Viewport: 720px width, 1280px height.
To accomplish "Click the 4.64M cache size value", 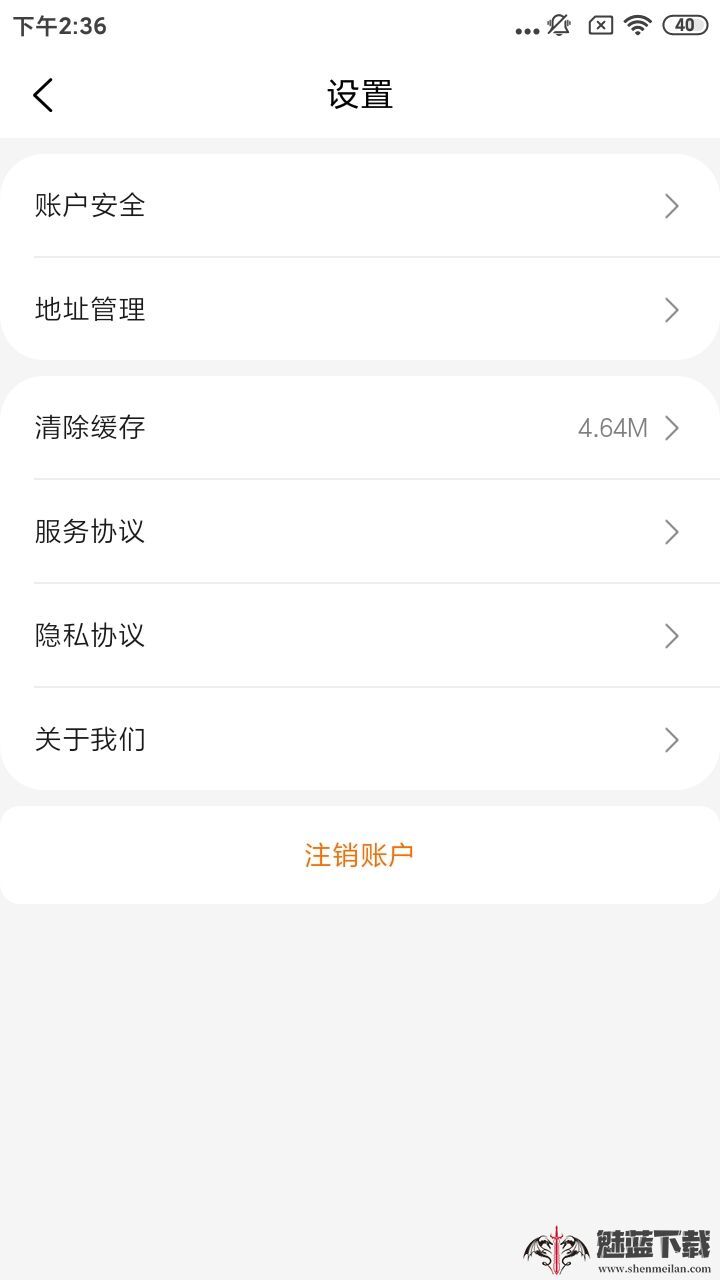I will pos(614,428).
